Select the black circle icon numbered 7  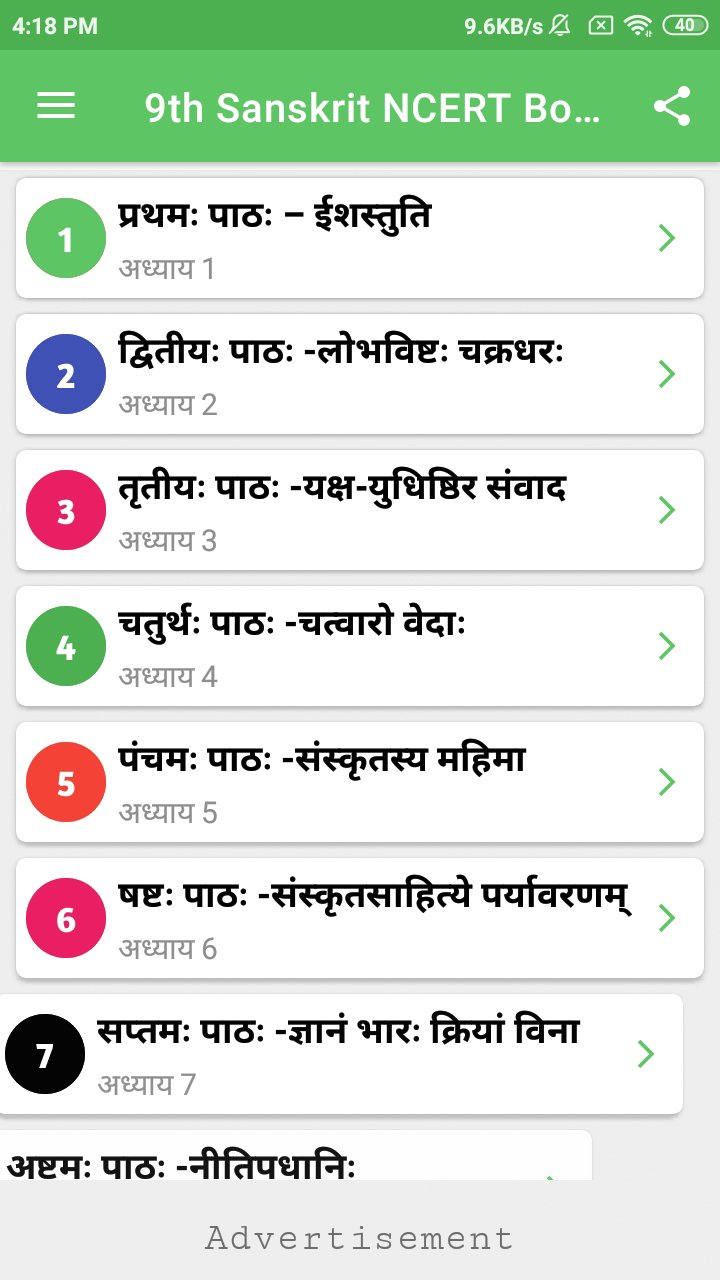pos(44,1053)
